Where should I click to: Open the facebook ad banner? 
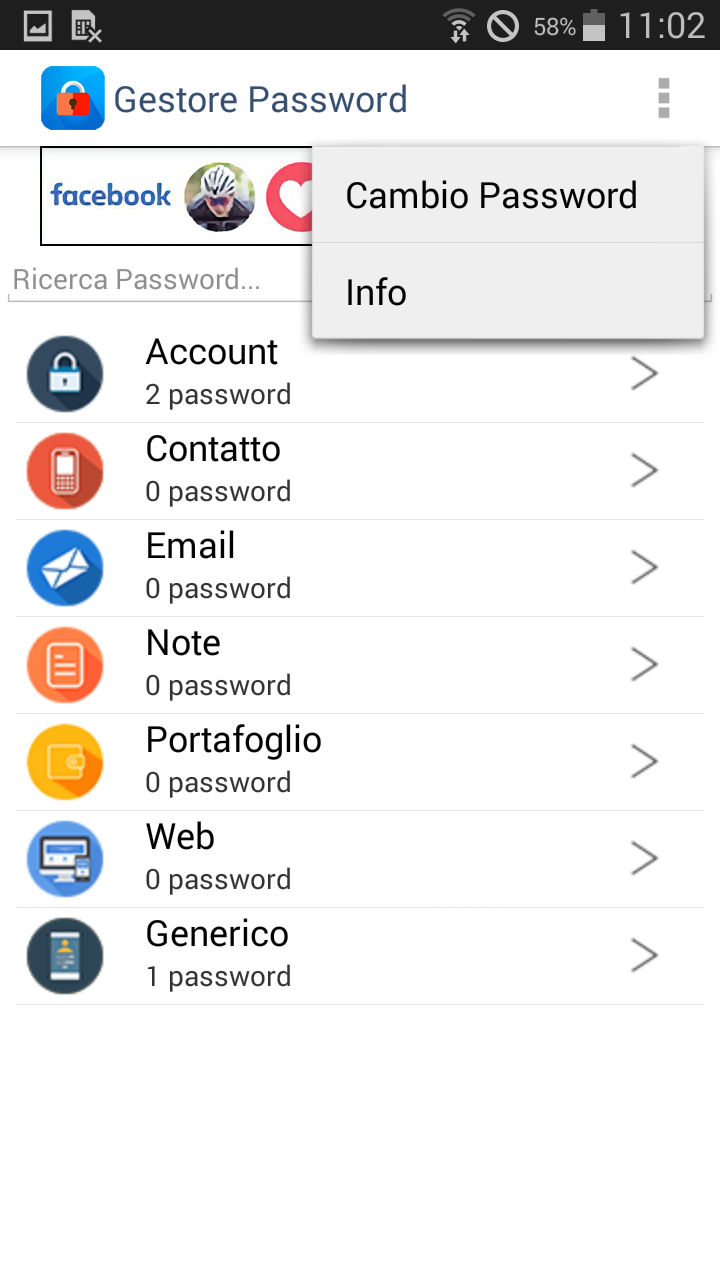click(177, 196)
